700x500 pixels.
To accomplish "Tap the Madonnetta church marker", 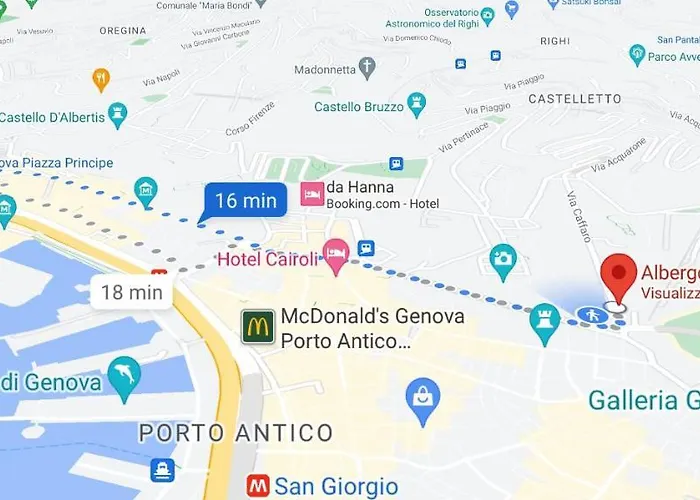I will pos(367,69).
